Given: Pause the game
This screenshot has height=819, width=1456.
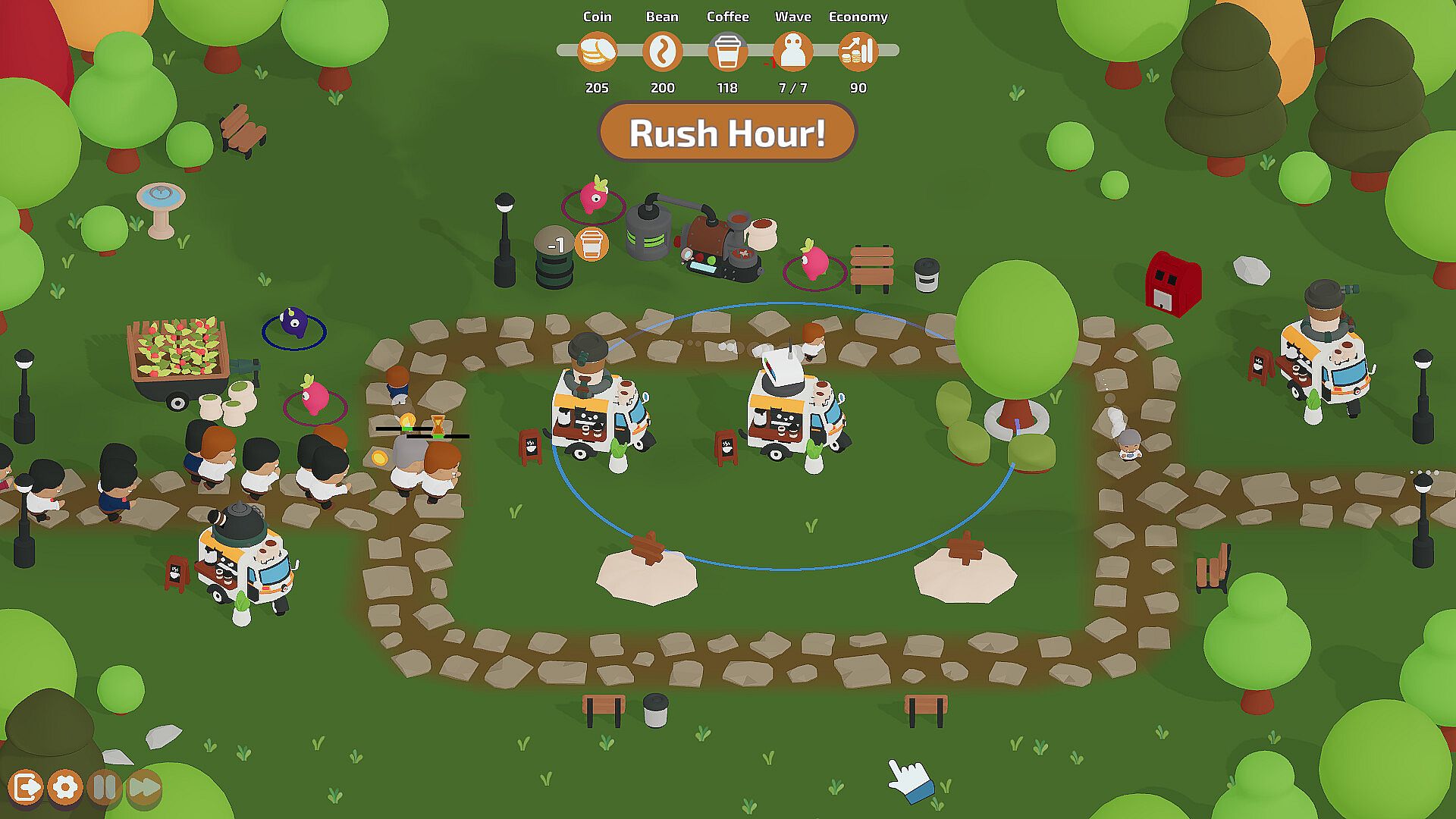Looking at the screenshot, I should point(105,788).
